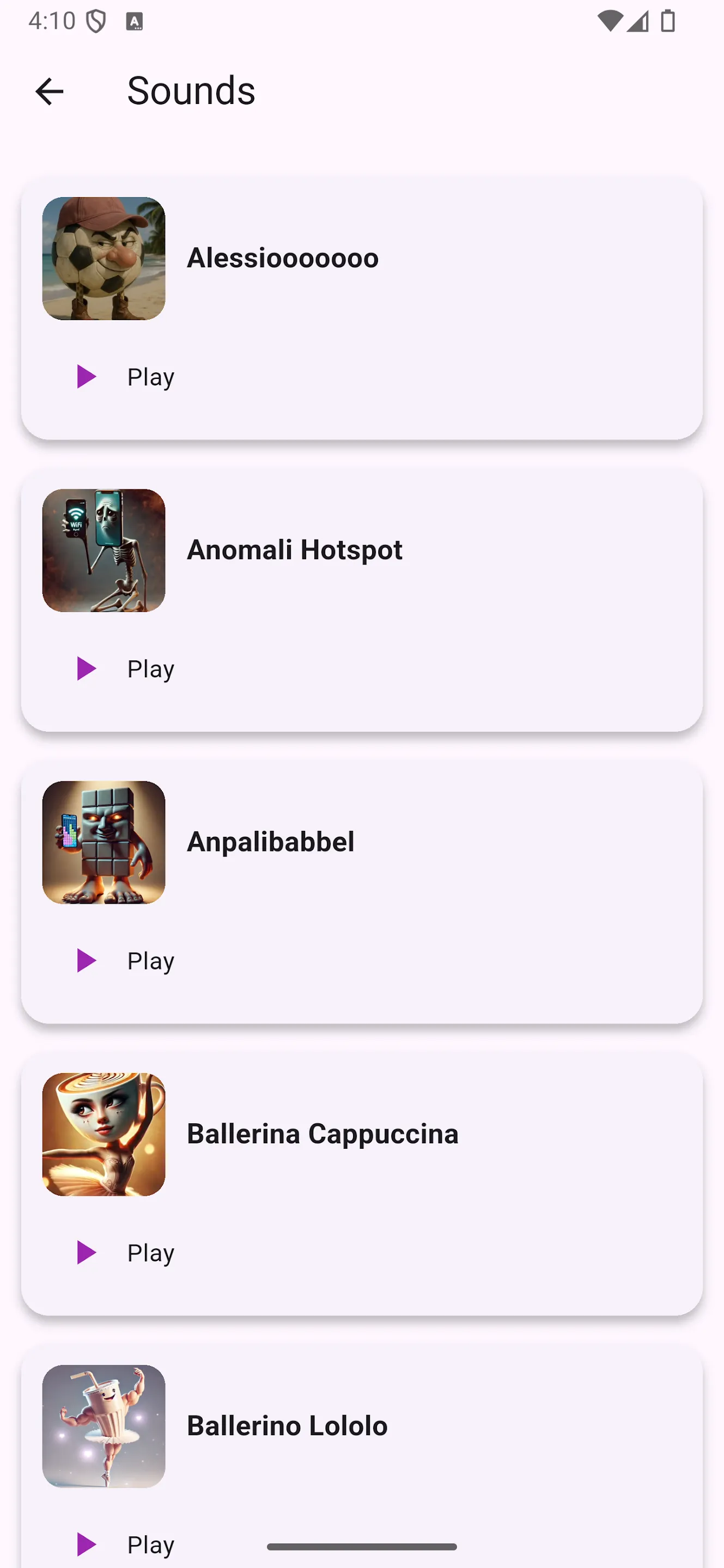This screenshot has height=1568, width=724.
Task: Open the Anomali Hotspot skeleton thumbnail
Action: (x=103, y=550)
